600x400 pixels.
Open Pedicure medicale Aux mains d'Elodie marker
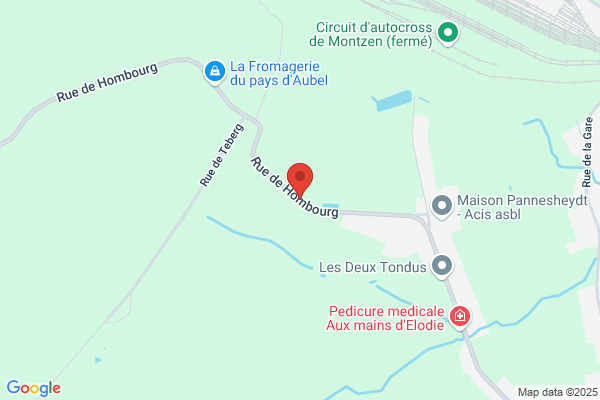[x=460, y=317]
